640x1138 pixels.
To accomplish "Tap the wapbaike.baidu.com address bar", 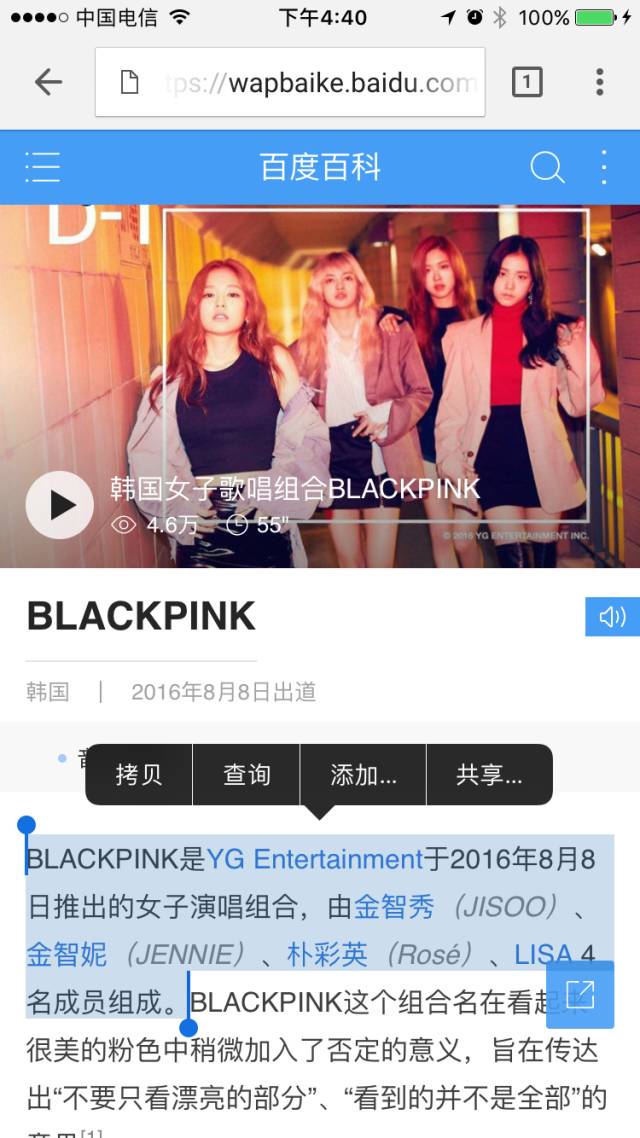I will point(290,82).
